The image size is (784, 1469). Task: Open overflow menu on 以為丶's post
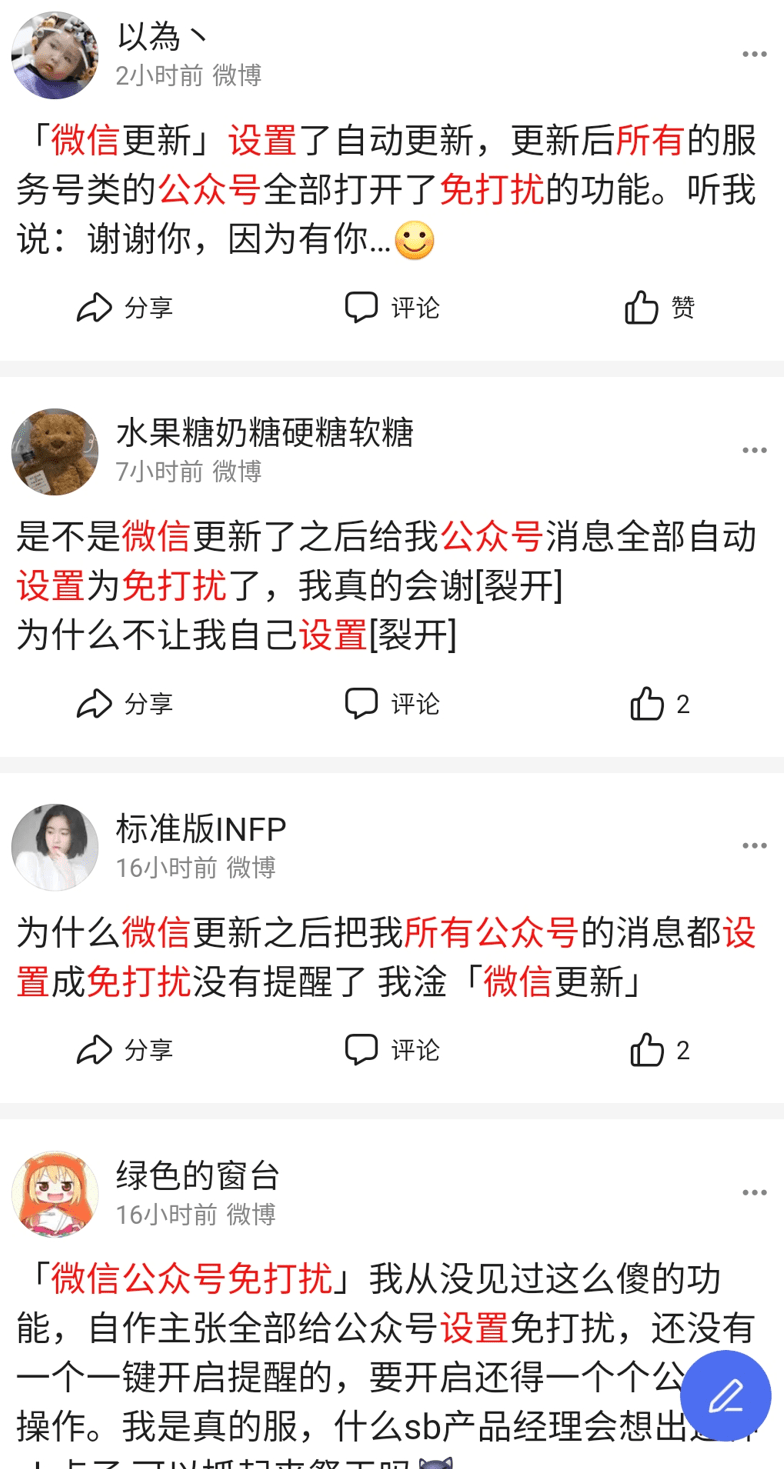(754, 54)
